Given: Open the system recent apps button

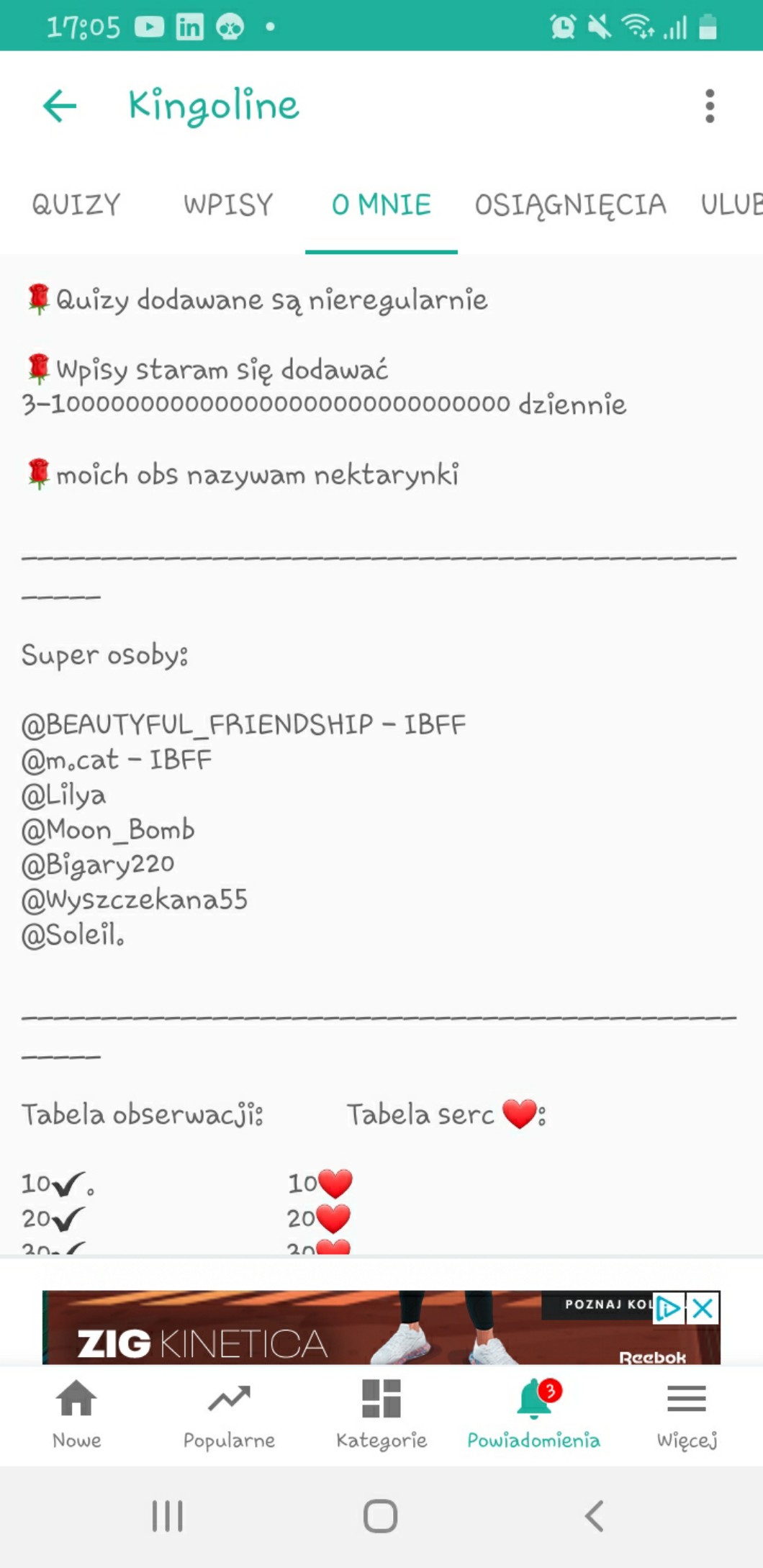Looking at the screenshot, I should click(x=168, y=1515).
